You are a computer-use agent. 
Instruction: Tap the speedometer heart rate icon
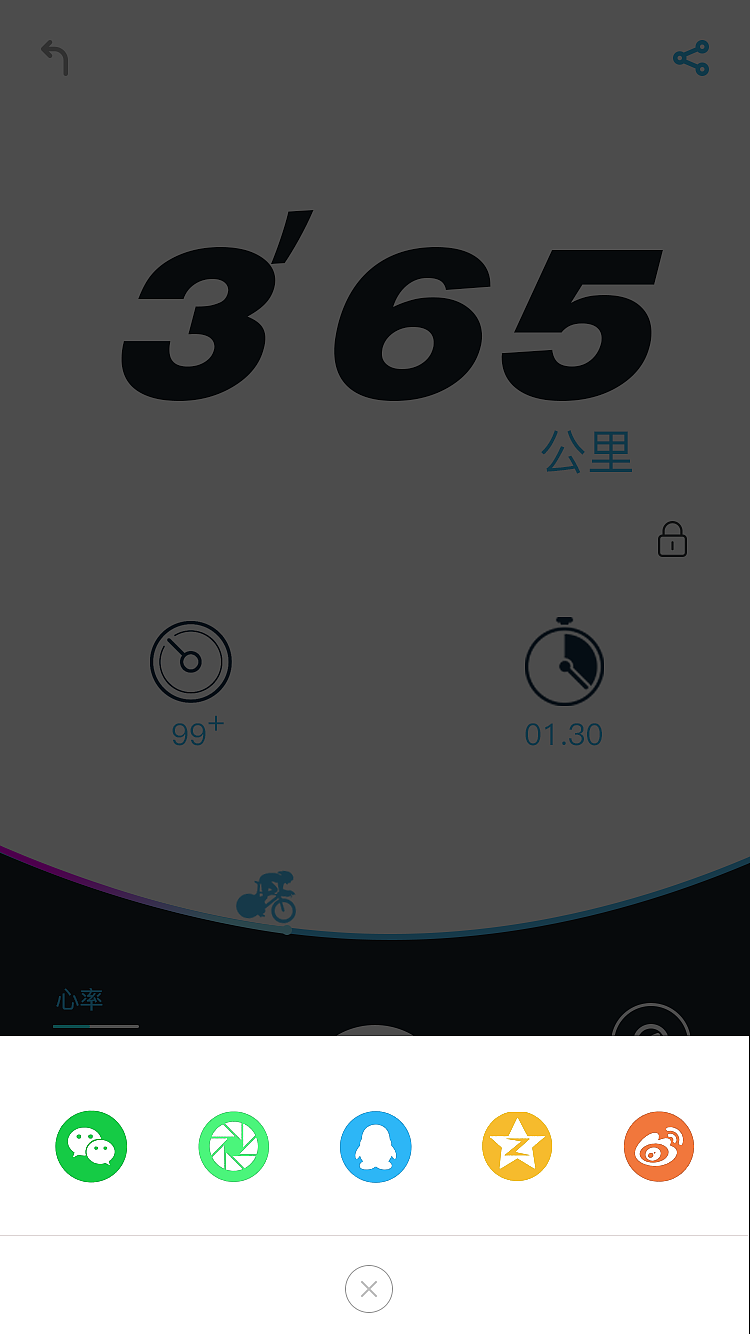[x=191, y=661]
